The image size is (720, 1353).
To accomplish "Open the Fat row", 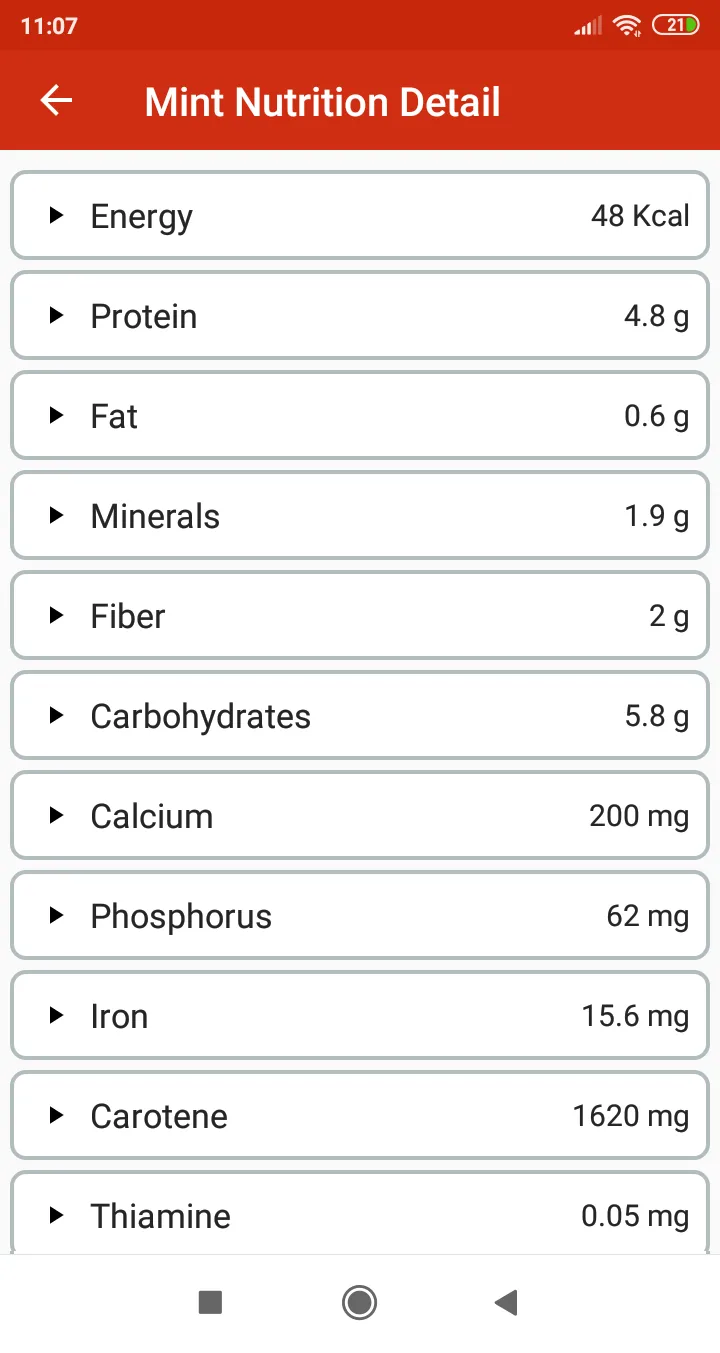I will (359, 415).
